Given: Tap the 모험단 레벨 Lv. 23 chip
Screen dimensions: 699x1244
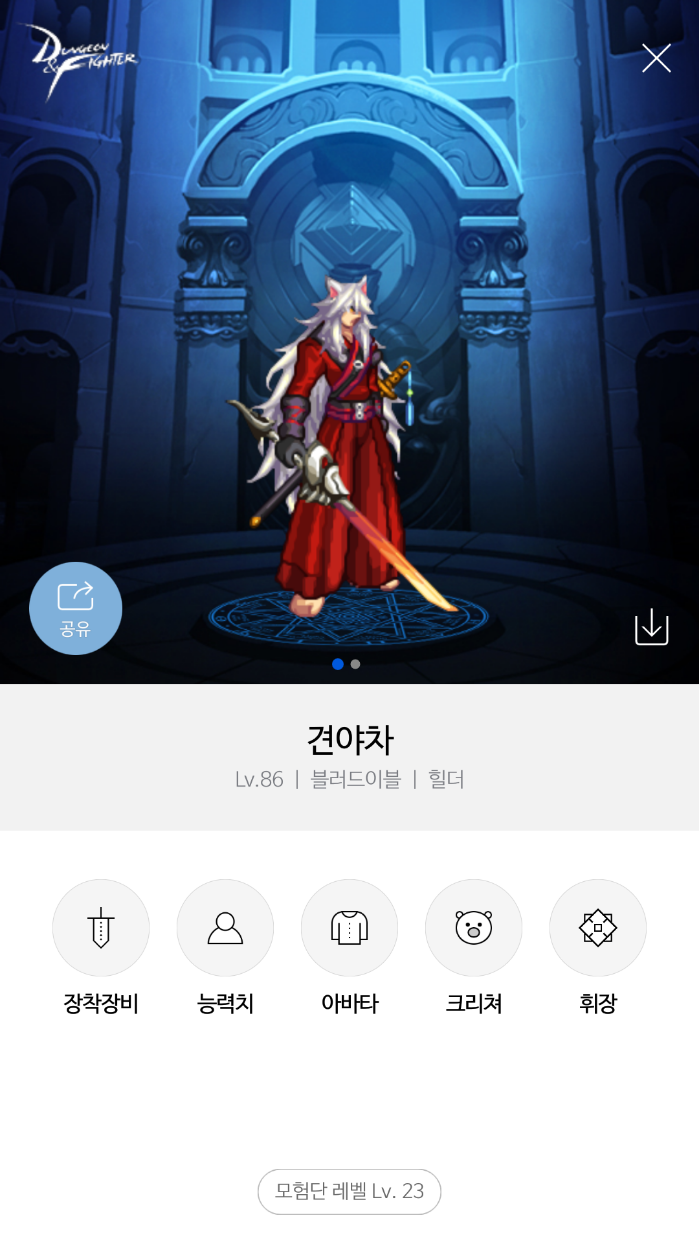Looking at the screenshot, I should (349, 1191).
